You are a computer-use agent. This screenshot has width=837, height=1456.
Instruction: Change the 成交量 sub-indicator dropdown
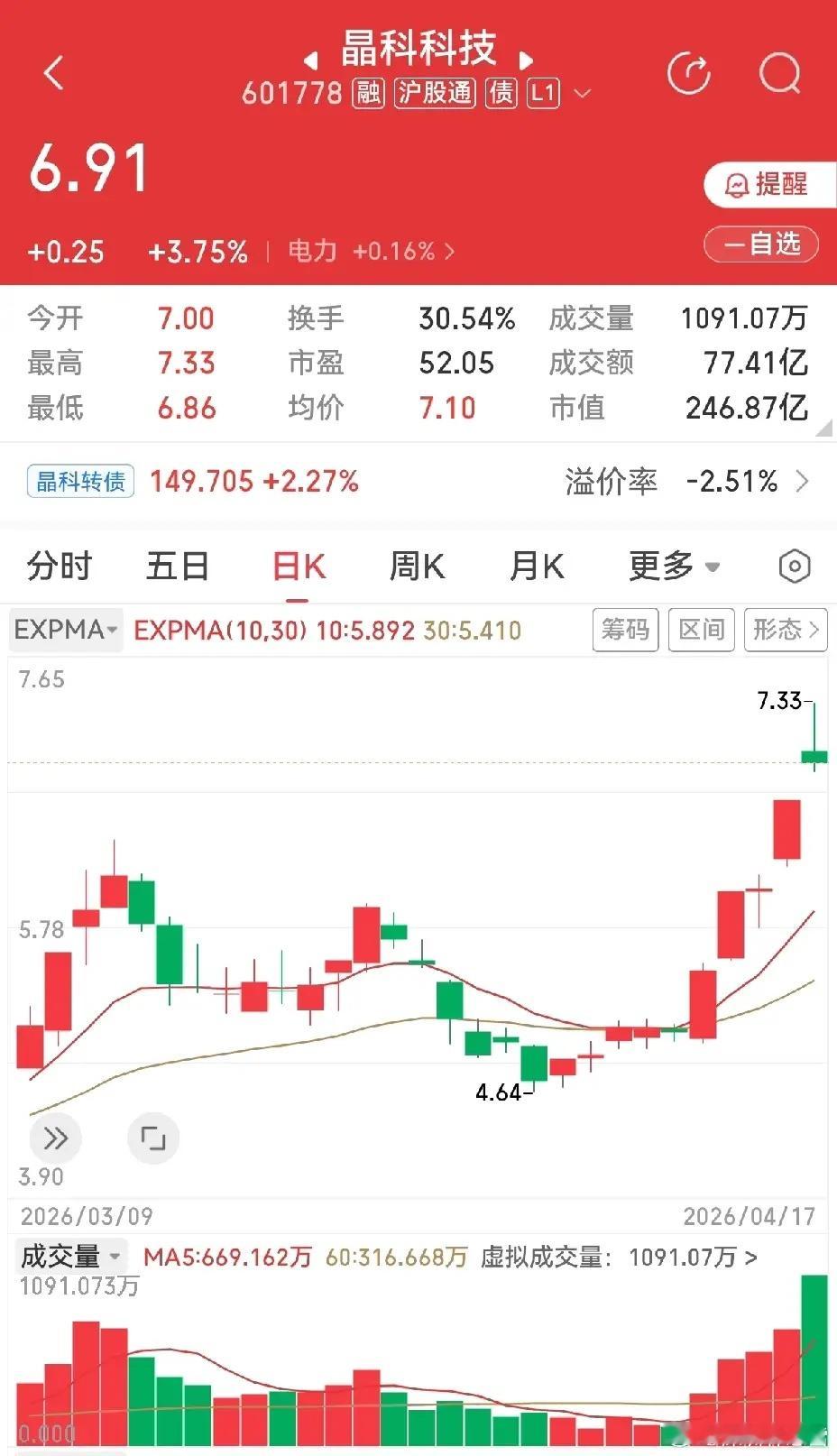point(70,1256)
